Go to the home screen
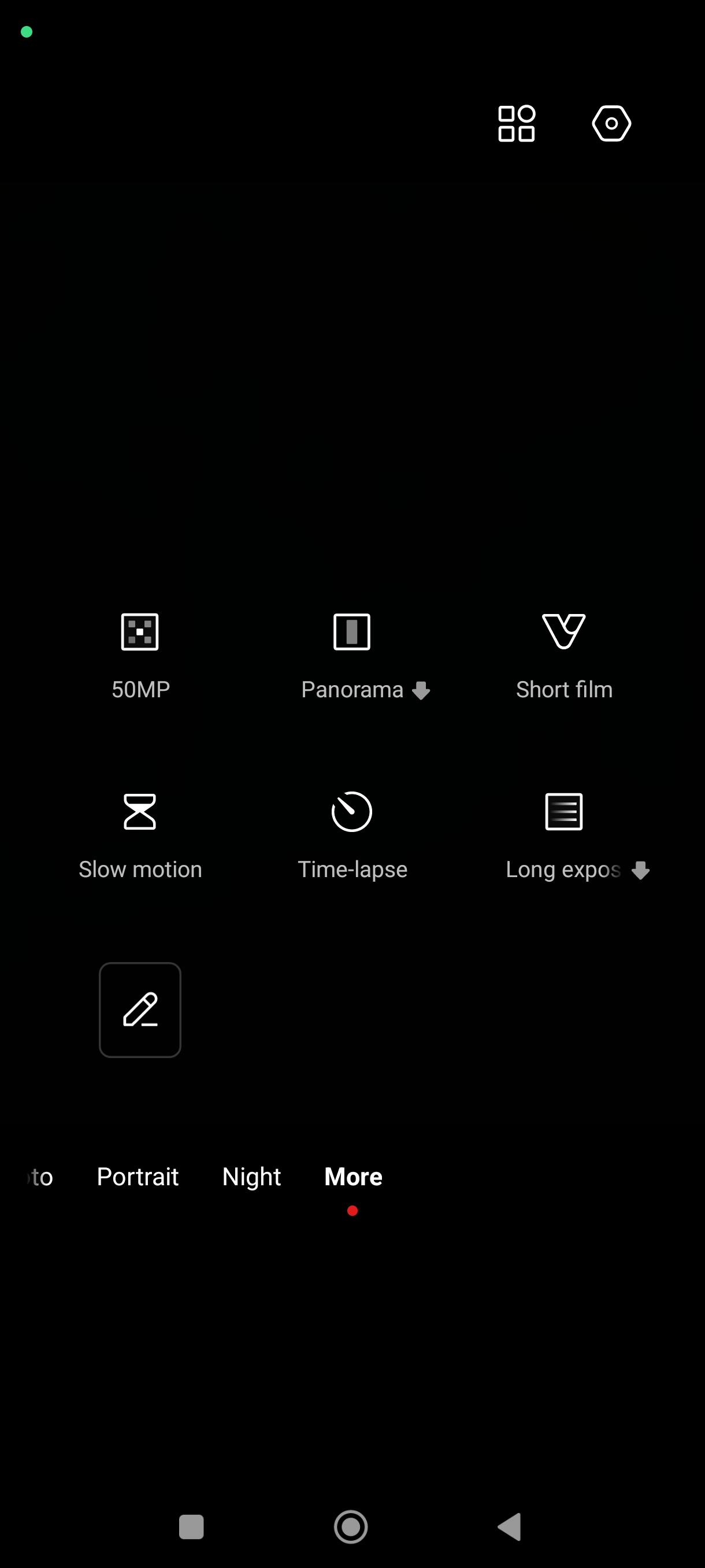This screenshot has height=1568, width=705. click(x=351, y=1526)
